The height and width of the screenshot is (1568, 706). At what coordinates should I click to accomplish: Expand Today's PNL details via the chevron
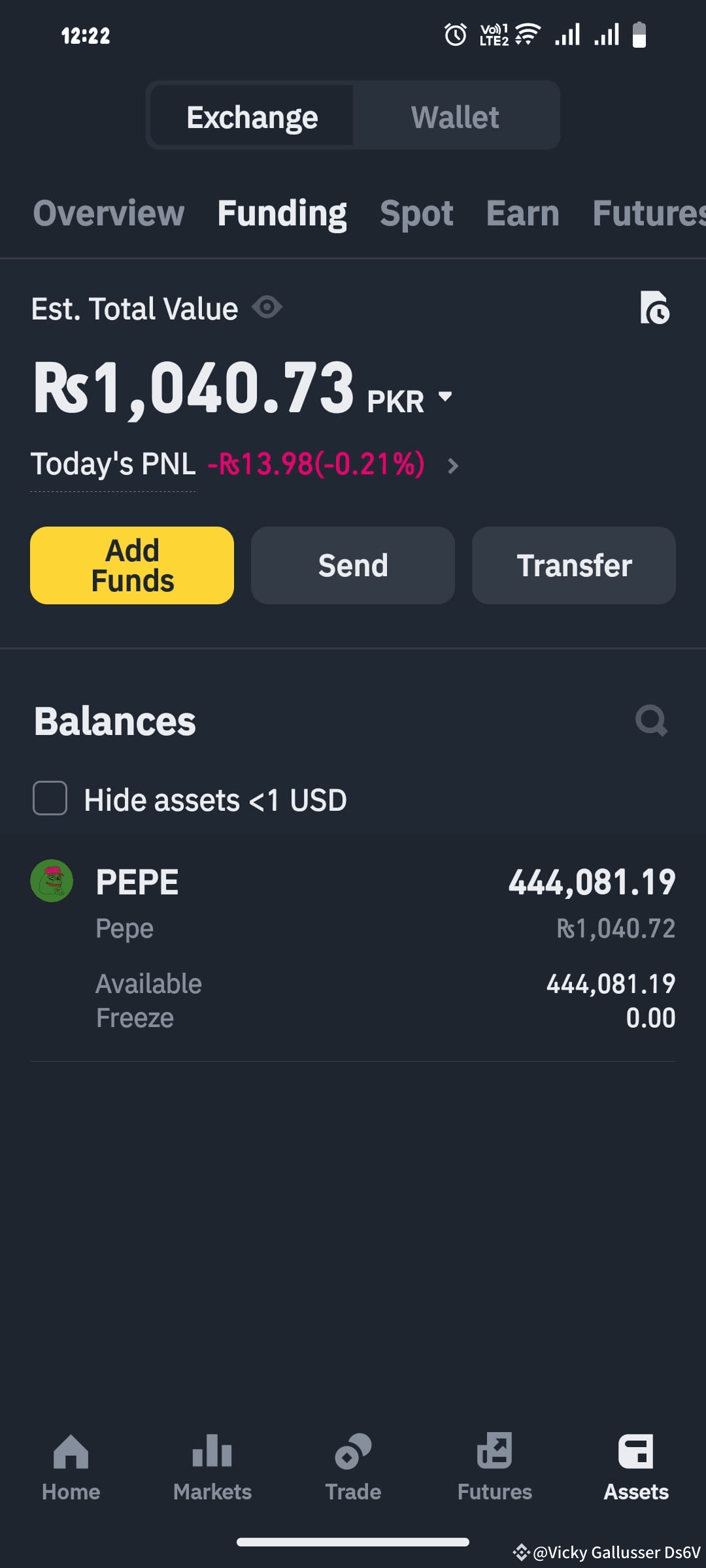click(x=452, y=466)
